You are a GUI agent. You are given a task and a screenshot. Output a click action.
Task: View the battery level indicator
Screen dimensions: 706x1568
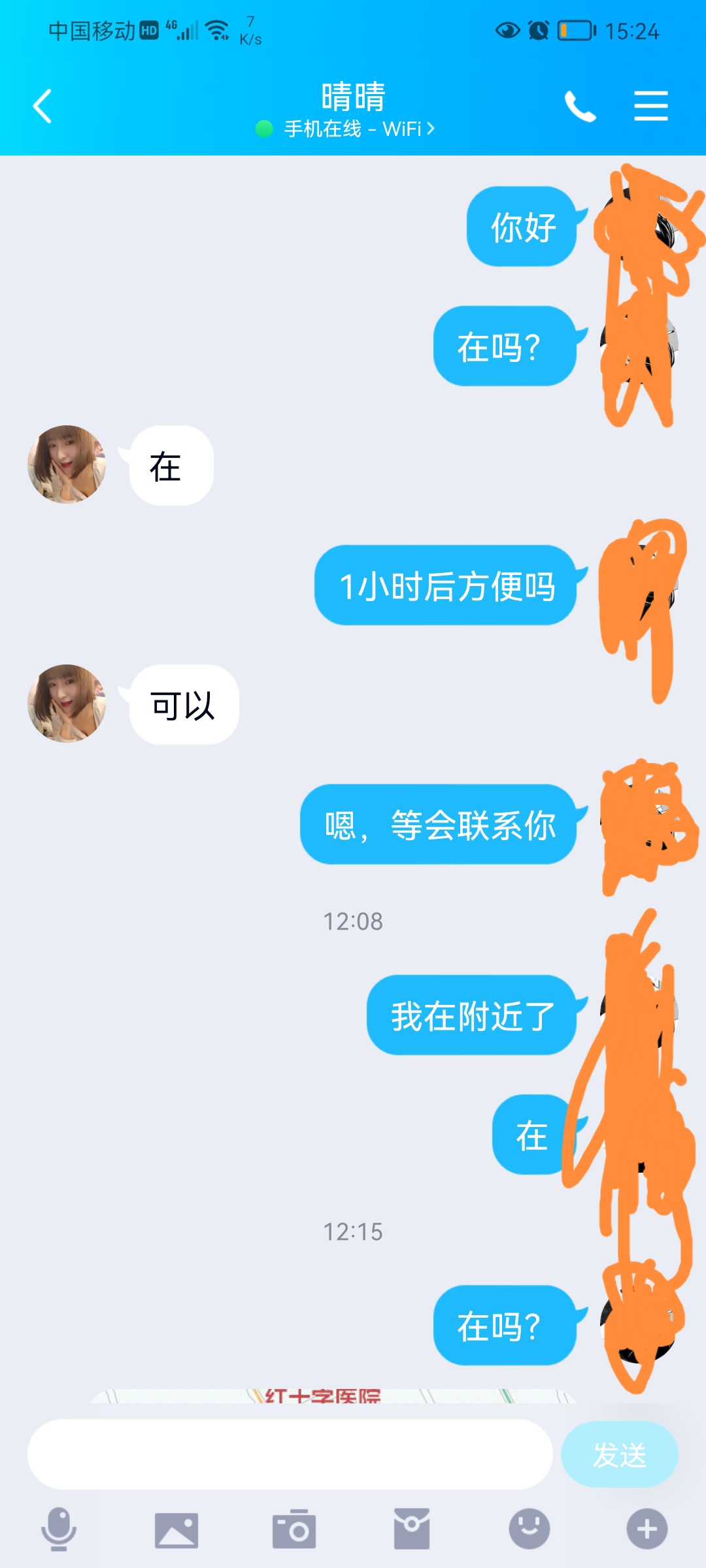575,29
